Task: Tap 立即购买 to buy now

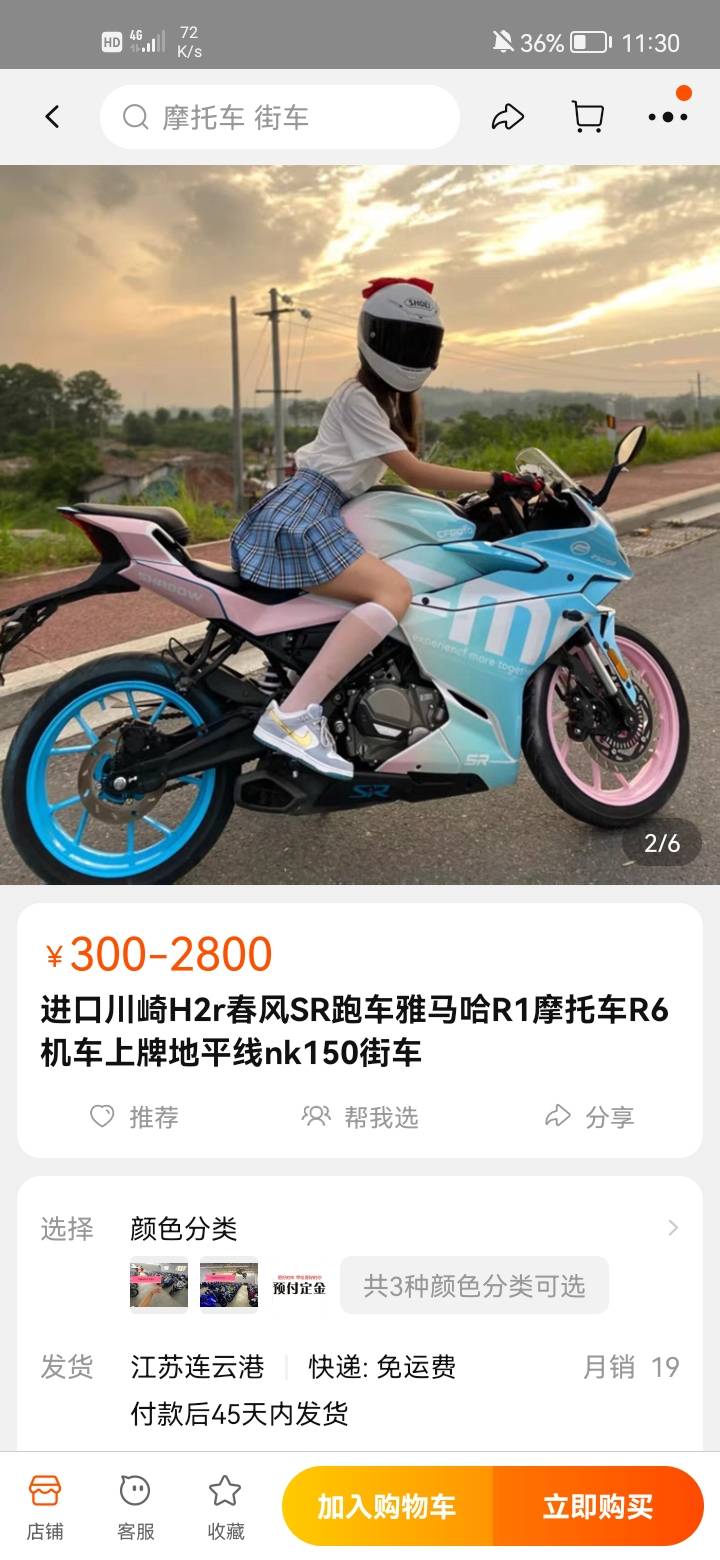Action: tap(598, 1506)
